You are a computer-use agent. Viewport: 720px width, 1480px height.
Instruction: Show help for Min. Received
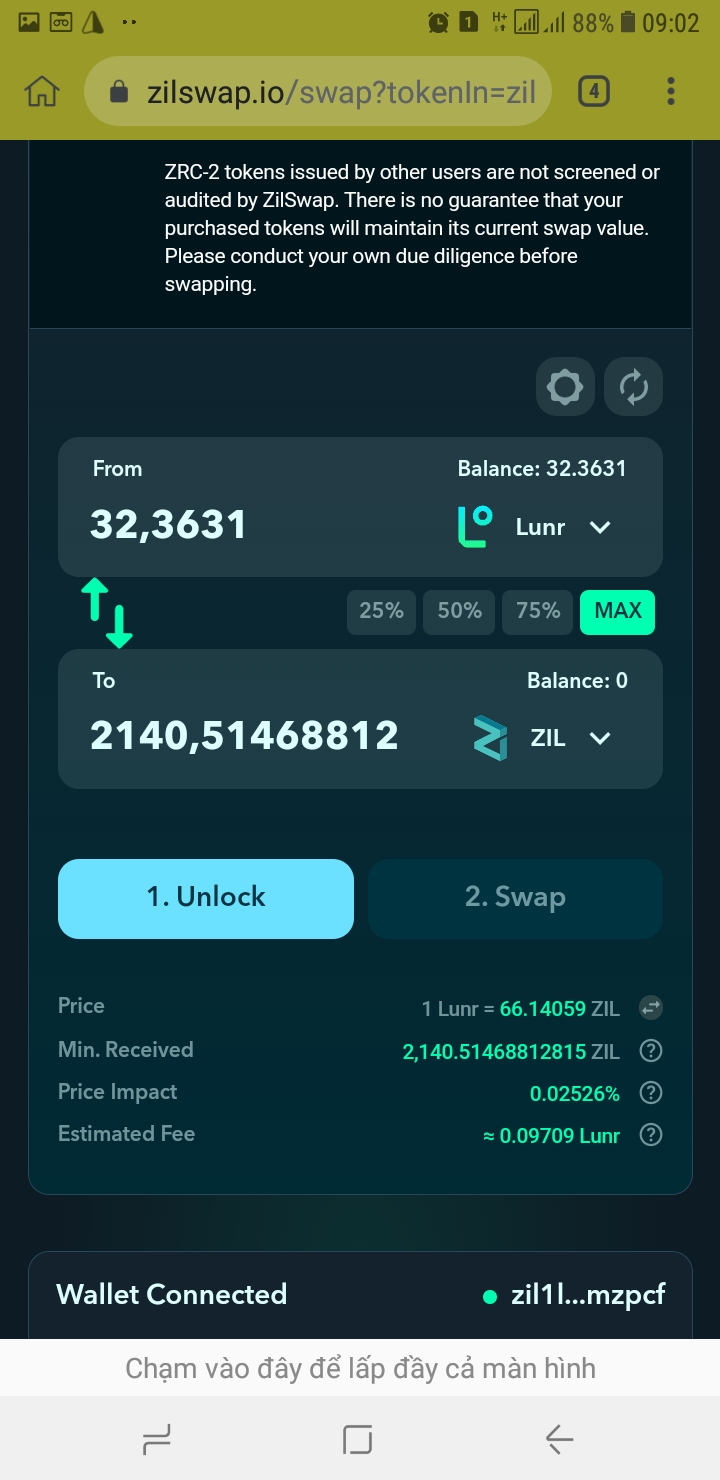click(651, 1051)
